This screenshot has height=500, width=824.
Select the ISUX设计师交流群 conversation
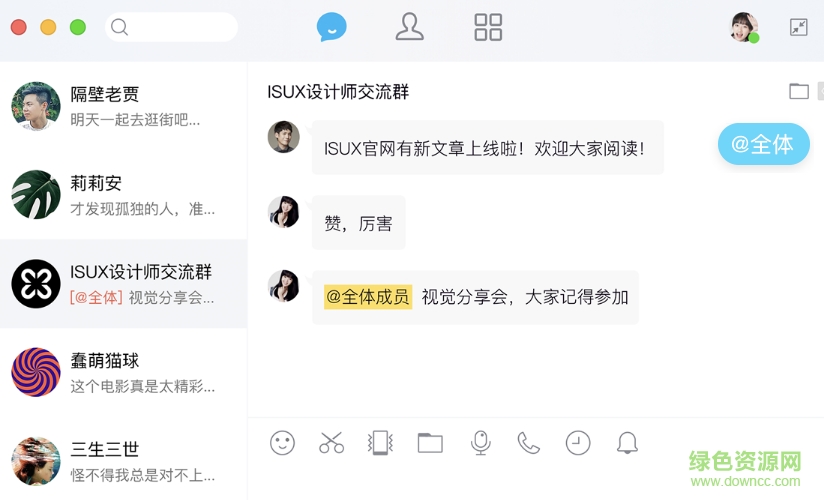pyautogui.click(x=123, y=284)
